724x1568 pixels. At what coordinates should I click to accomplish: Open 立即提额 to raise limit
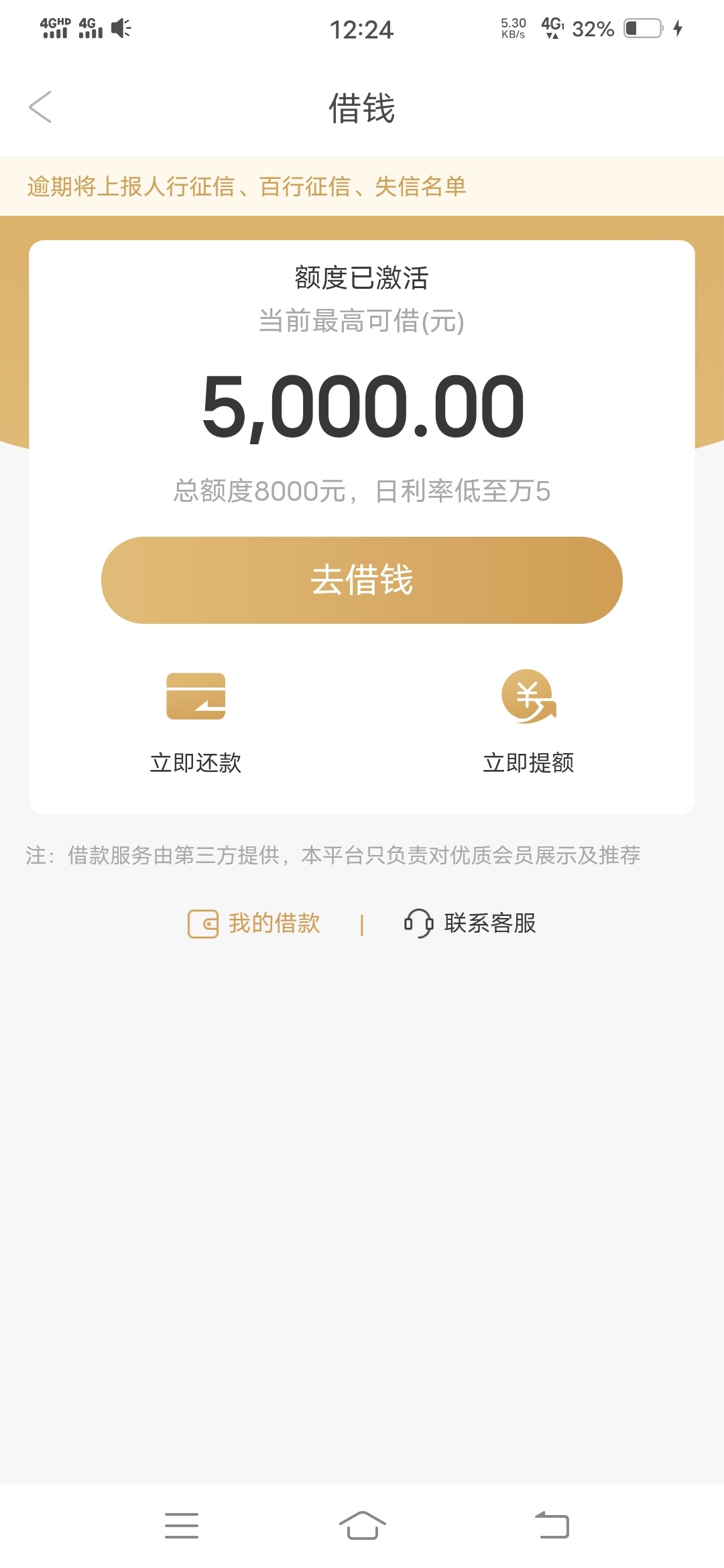[528, 724]
